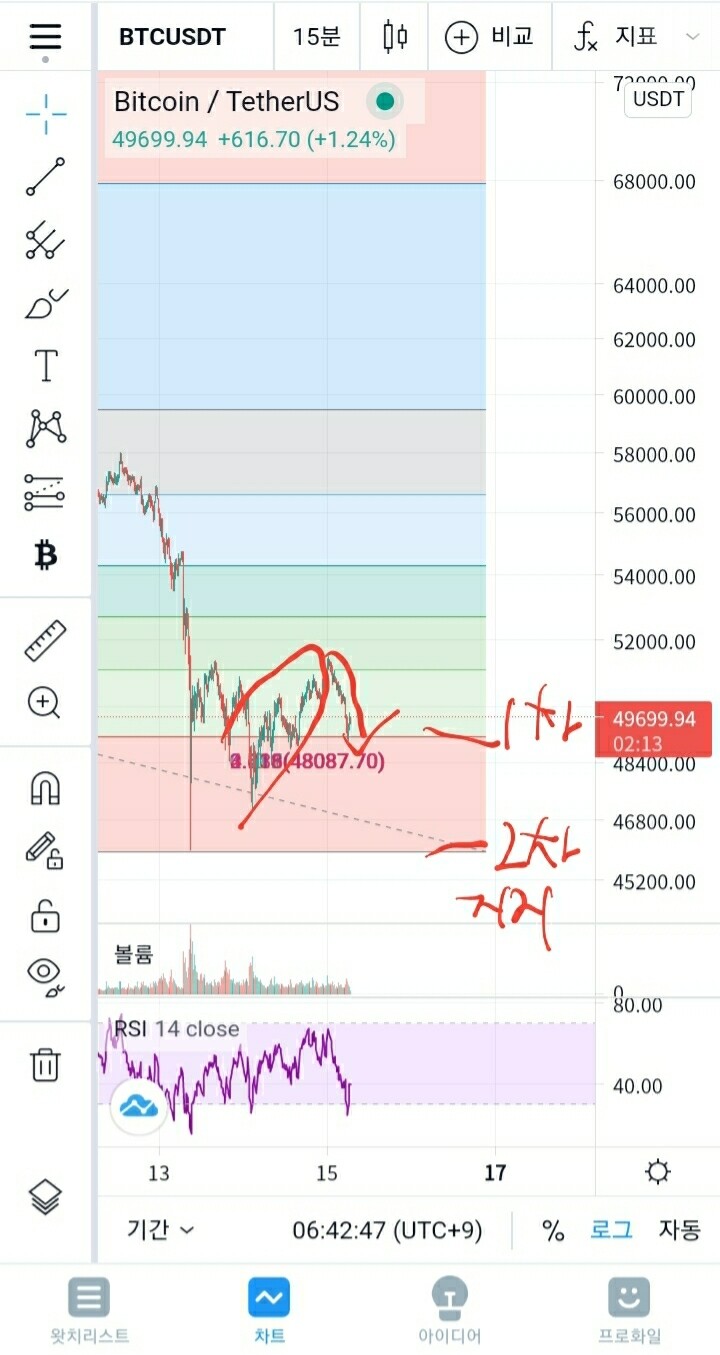Switch to the 왓치리스트 tab
Screen dimensions: 720x1355
pos(90,1311)
